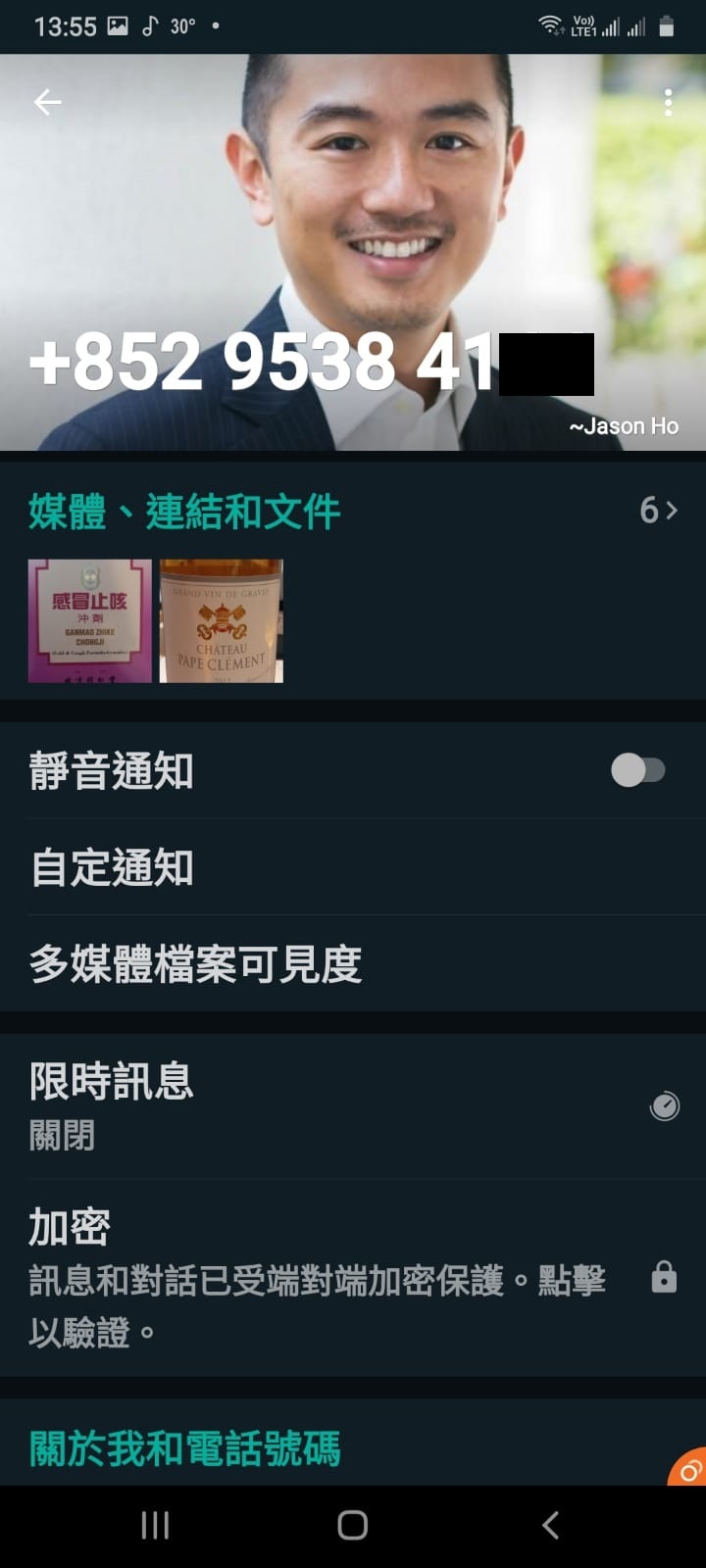Tap 加密 to verify encryption
706x1568 pixels.
353,1278
